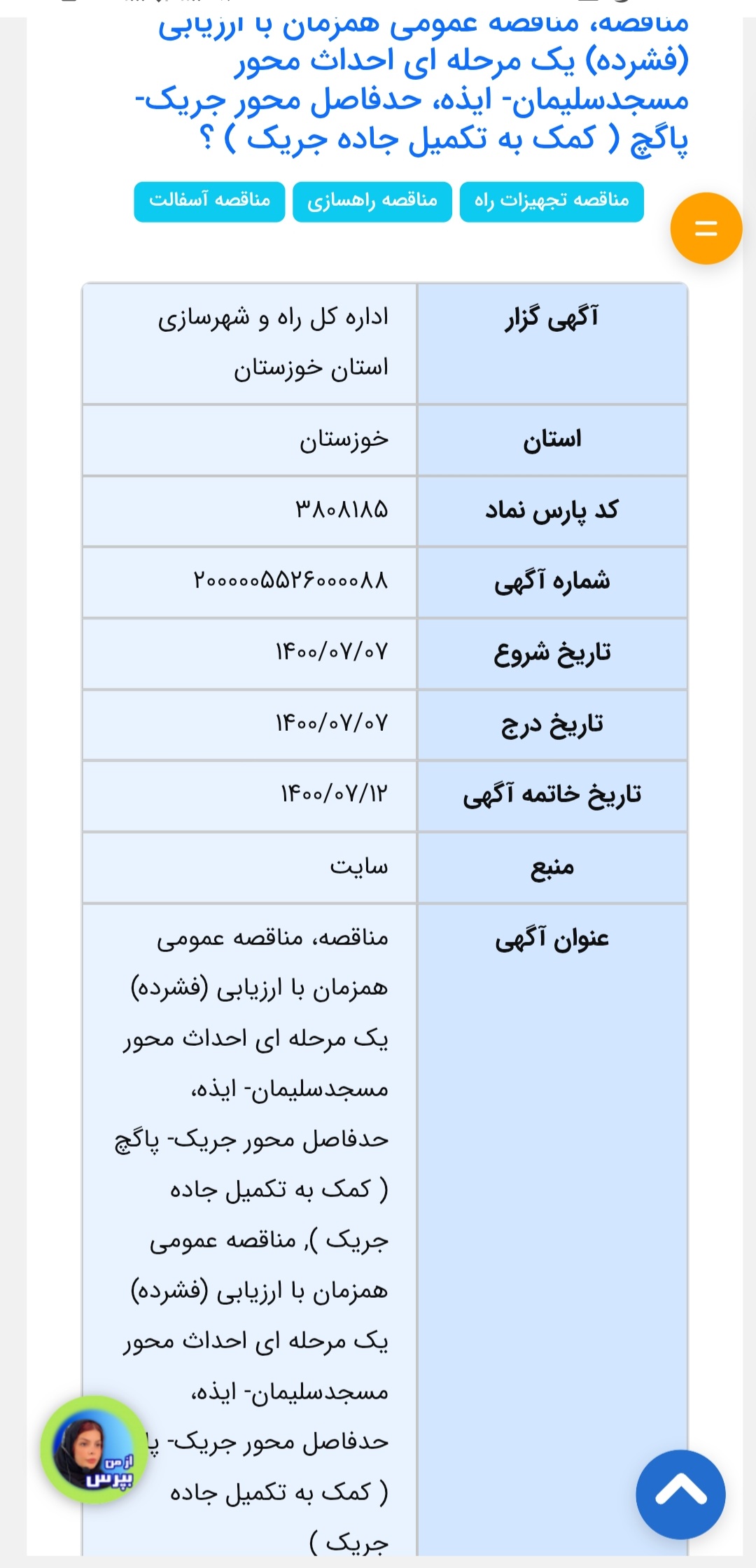Tap the مناقصه آسفالت tag
Image resolution: width=756 pixels, height=1568 pixels.
click(x=209, y=202)
